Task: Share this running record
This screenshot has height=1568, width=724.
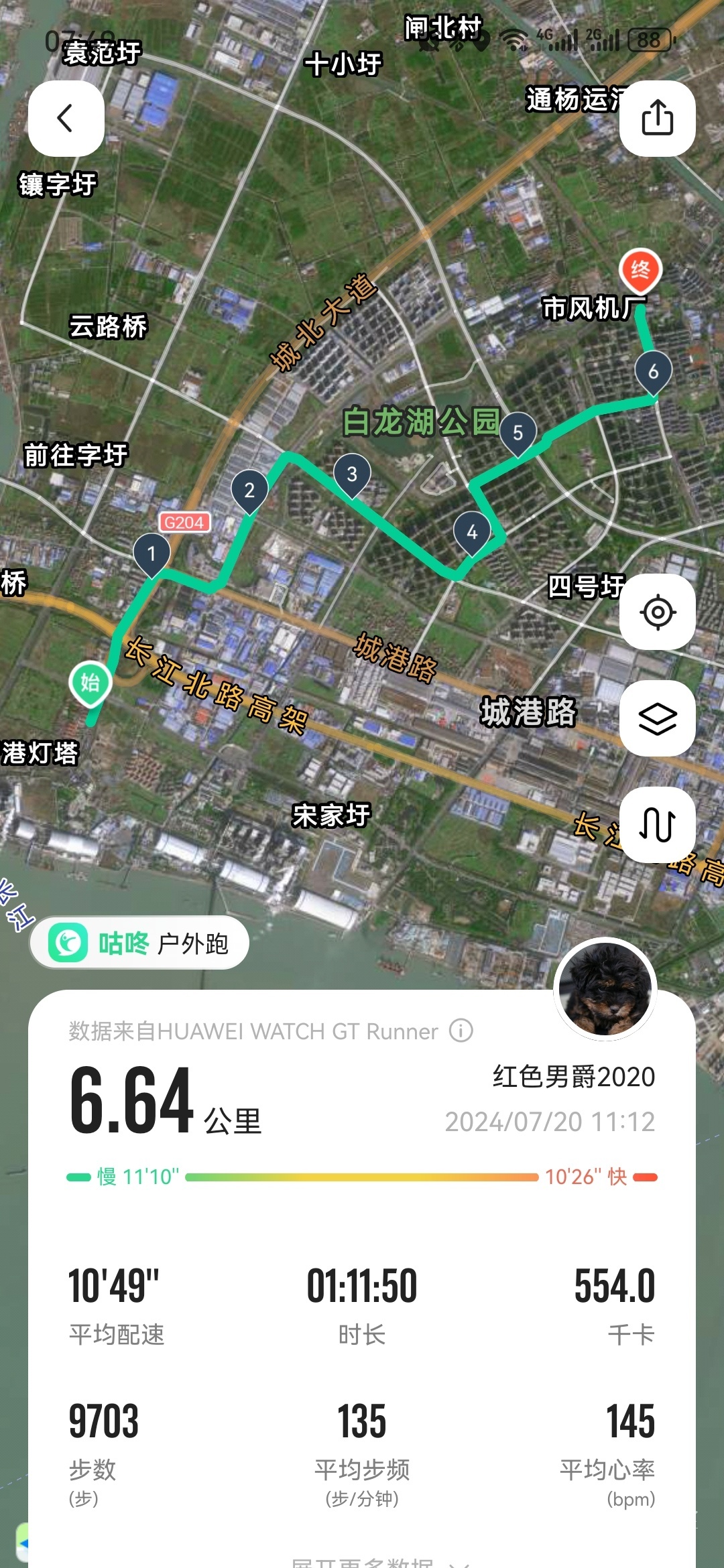Action: tap(657, 119)
